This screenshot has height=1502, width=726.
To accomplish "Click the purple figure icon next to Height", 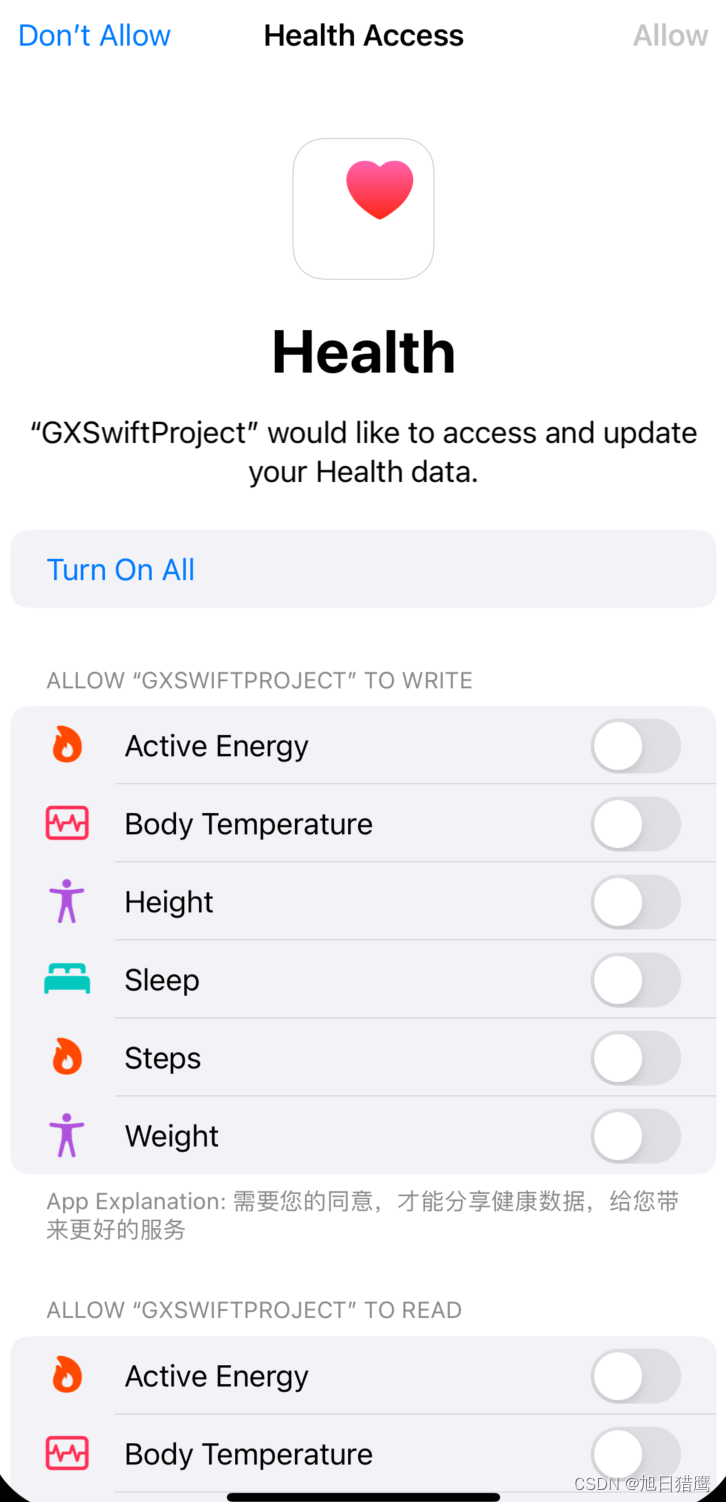I will point(66,901).
